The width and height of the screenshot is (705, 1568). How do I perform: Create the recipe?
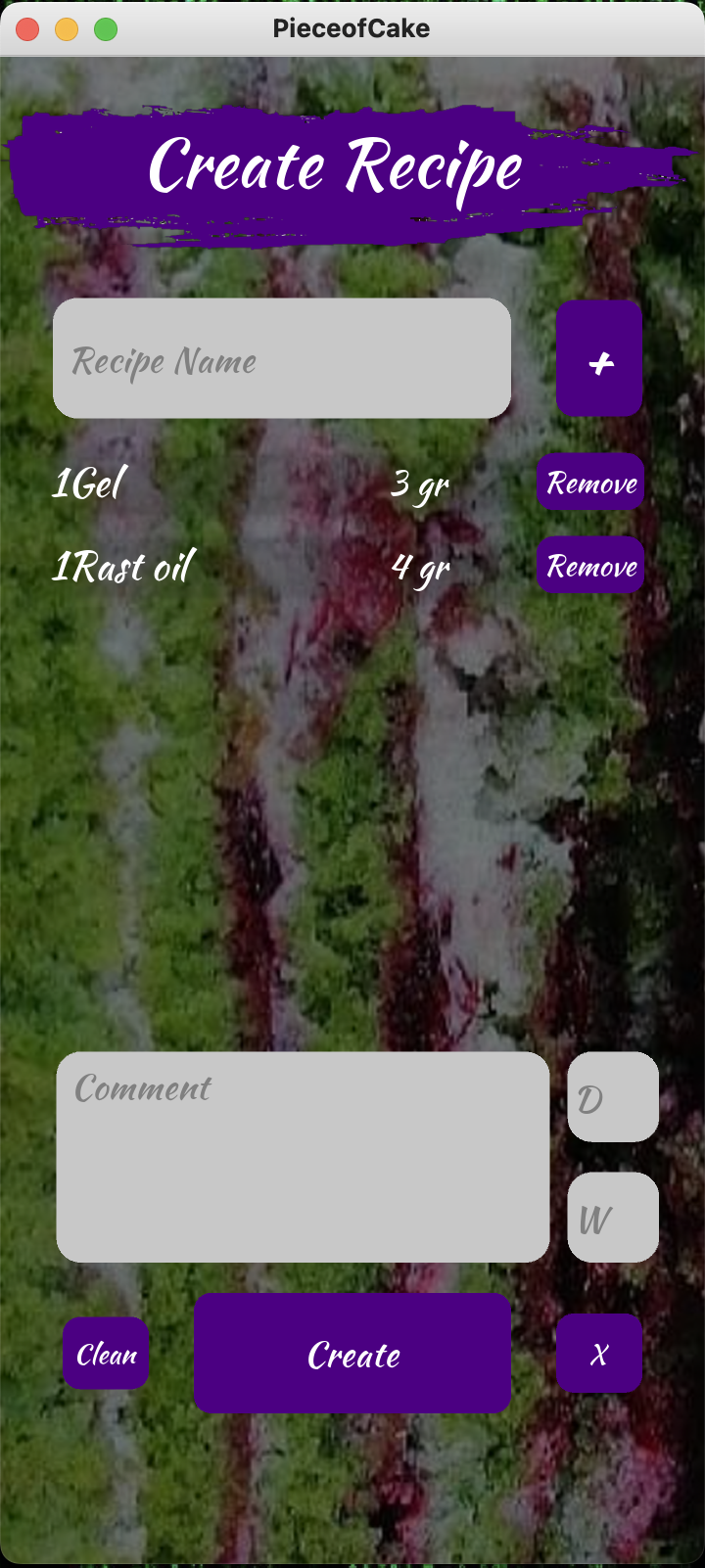click(352, 1354)
